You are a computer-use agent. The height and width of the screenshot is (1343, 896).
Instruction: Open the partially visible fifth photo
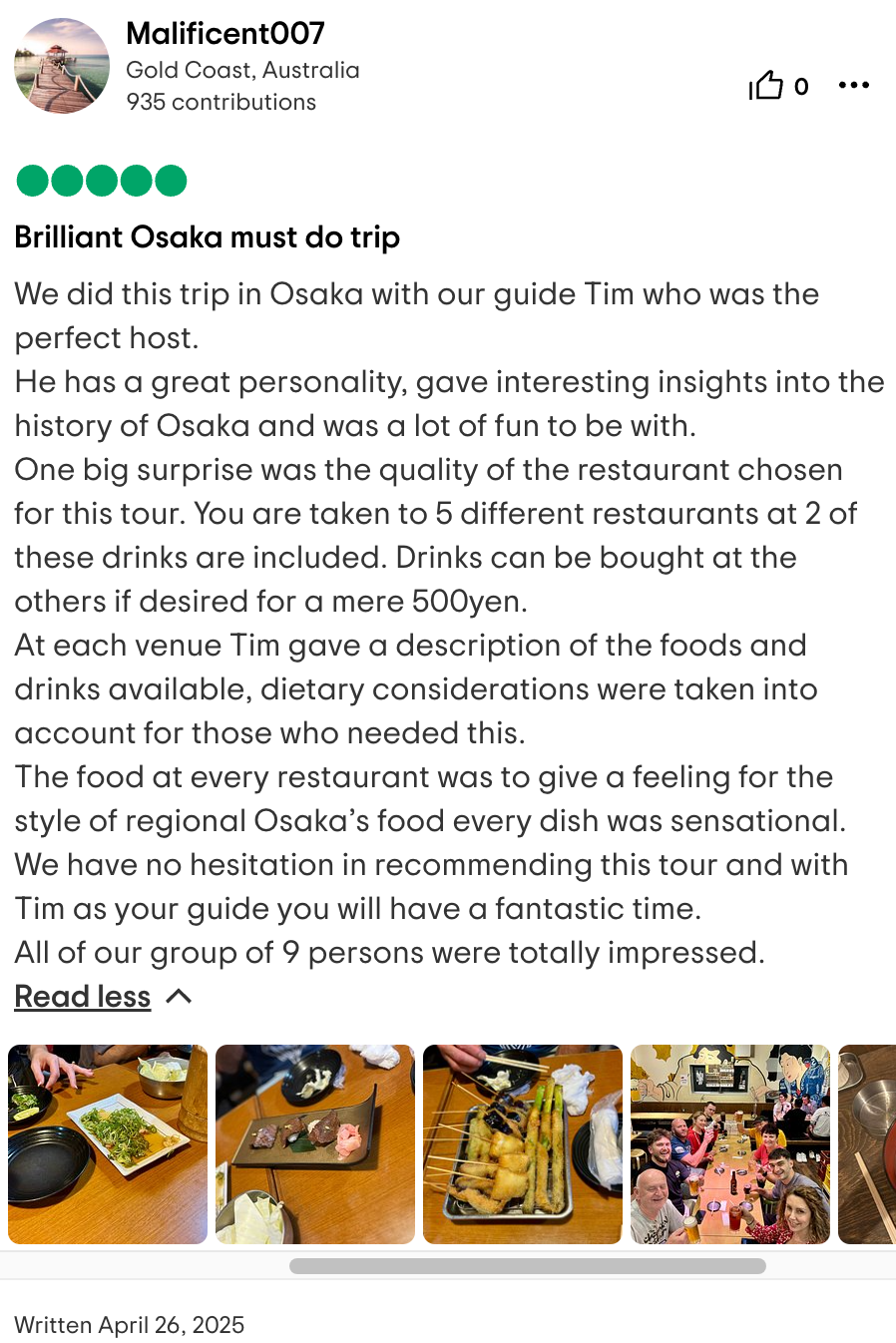(x=868, y=1143)
